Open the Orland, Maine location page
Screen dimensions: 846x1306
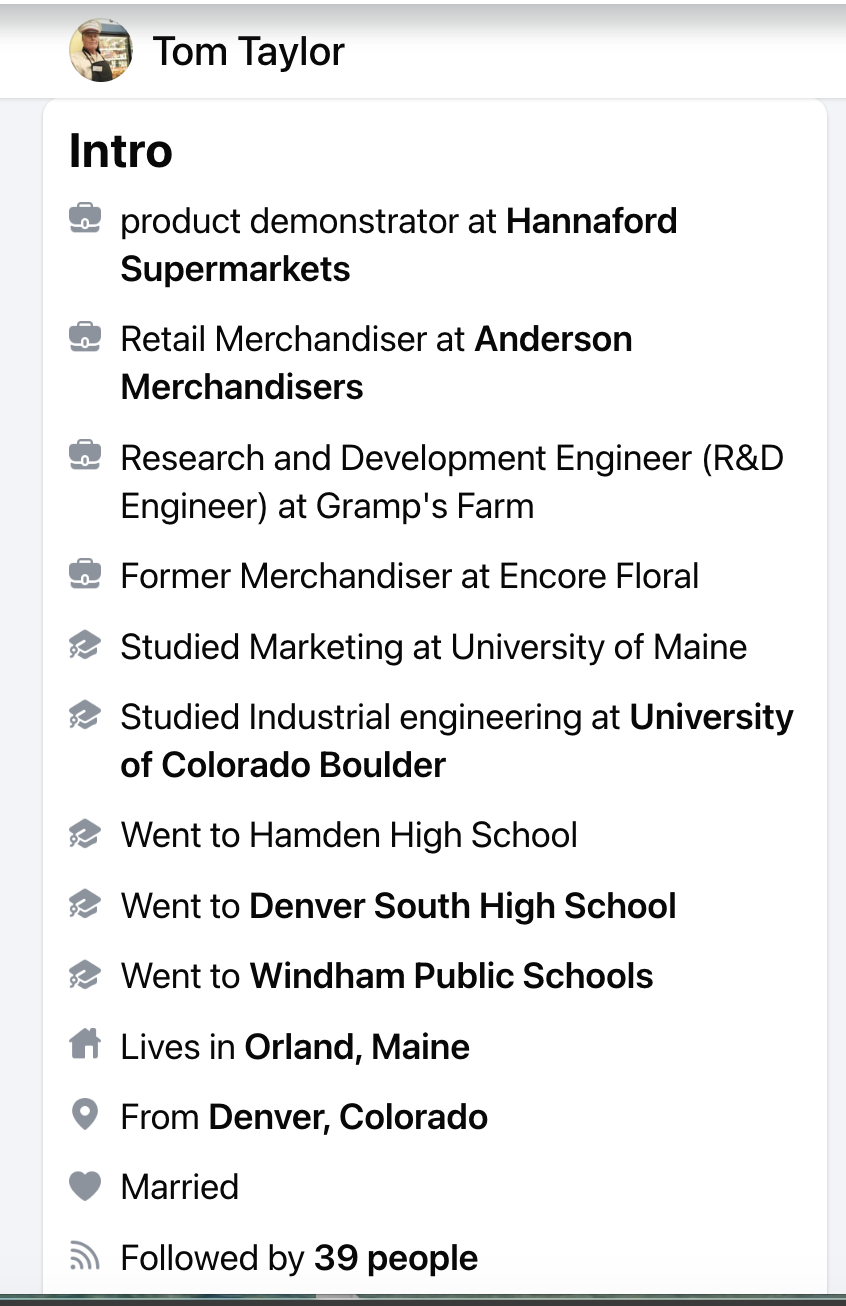pyautogui.click(x=357, y=1047)
